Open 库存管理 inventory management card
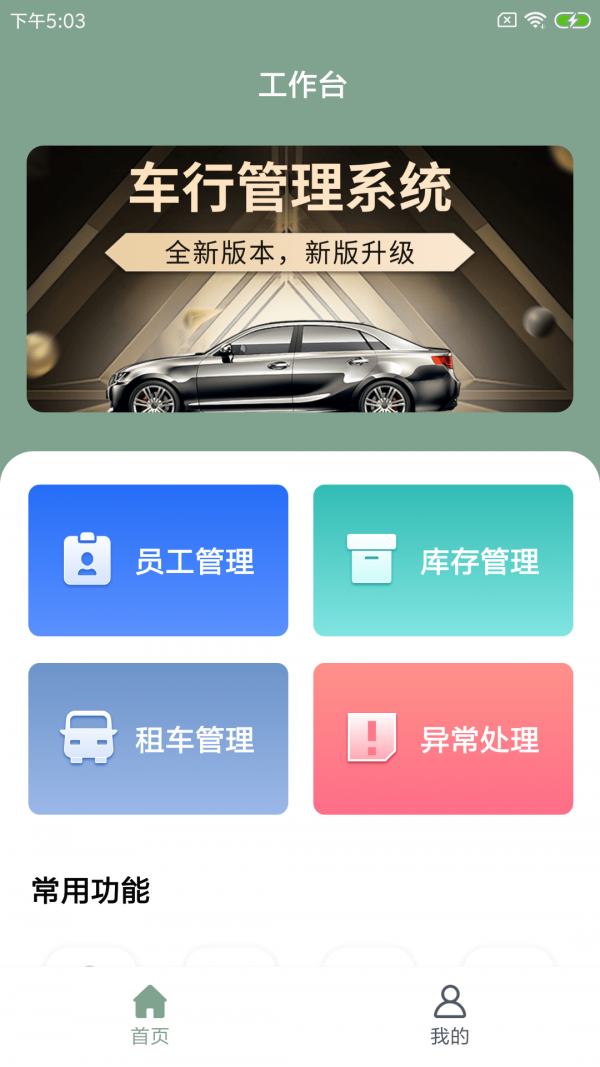The image size is (600, 1067). (x=443, y=560)
